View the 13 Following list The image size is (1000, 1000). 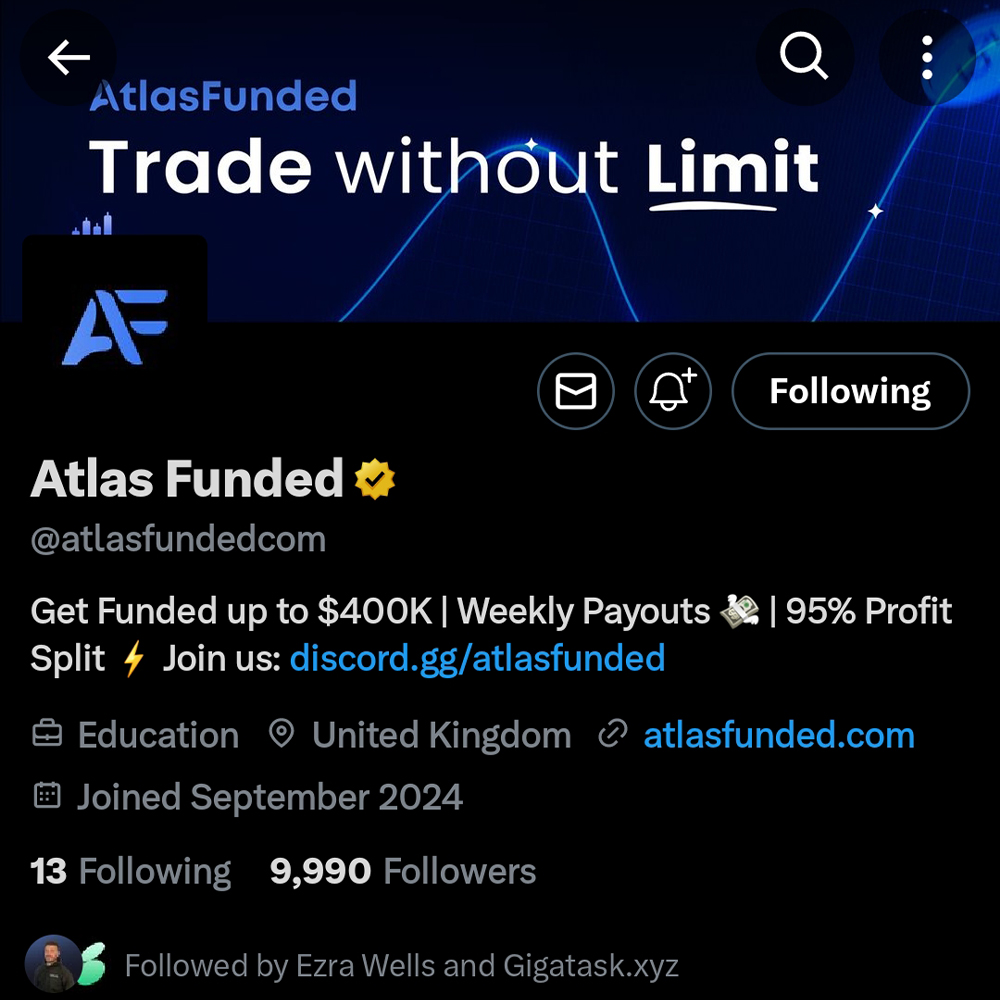(131, 871)
